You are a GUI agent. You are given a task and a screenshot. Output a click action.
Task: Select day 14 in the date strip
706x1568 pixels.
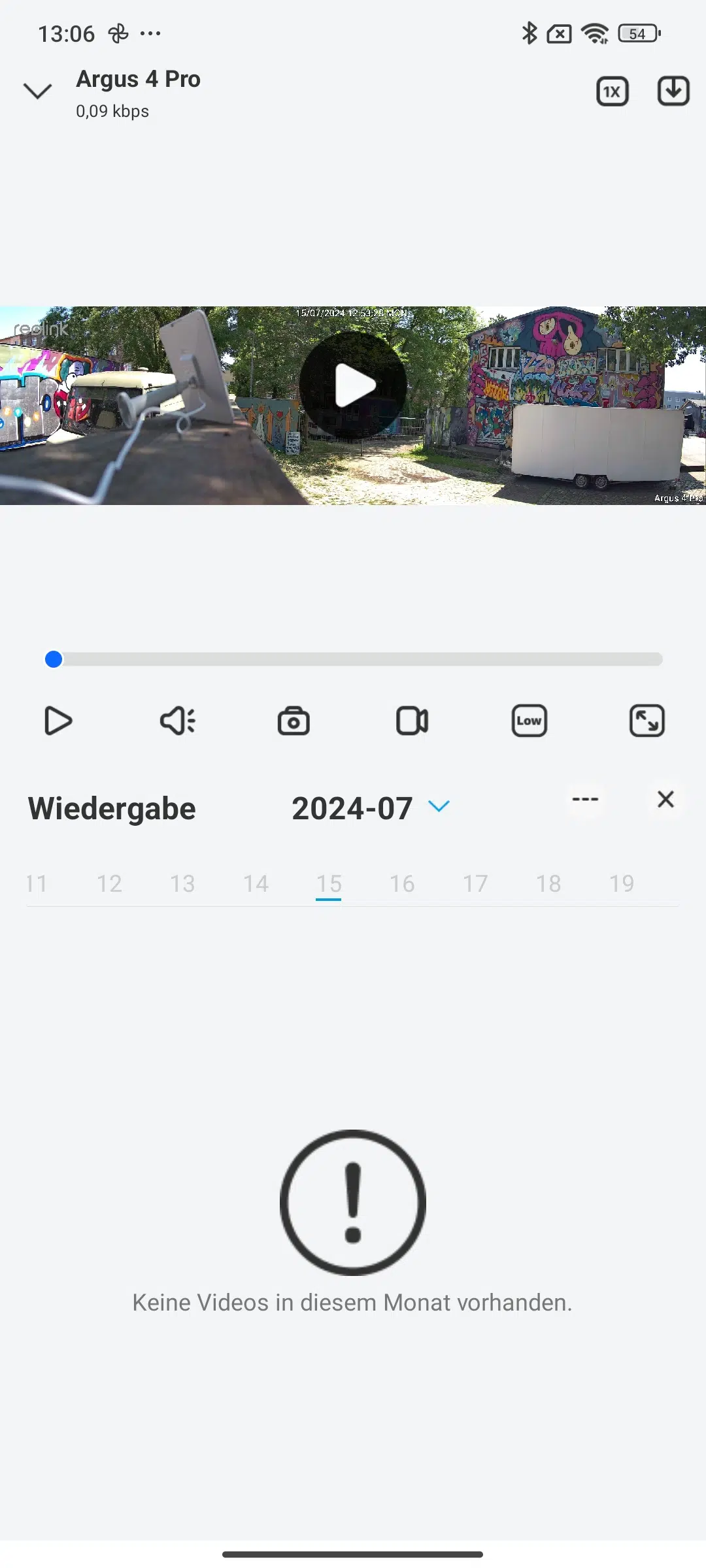[x=256, y=884]
